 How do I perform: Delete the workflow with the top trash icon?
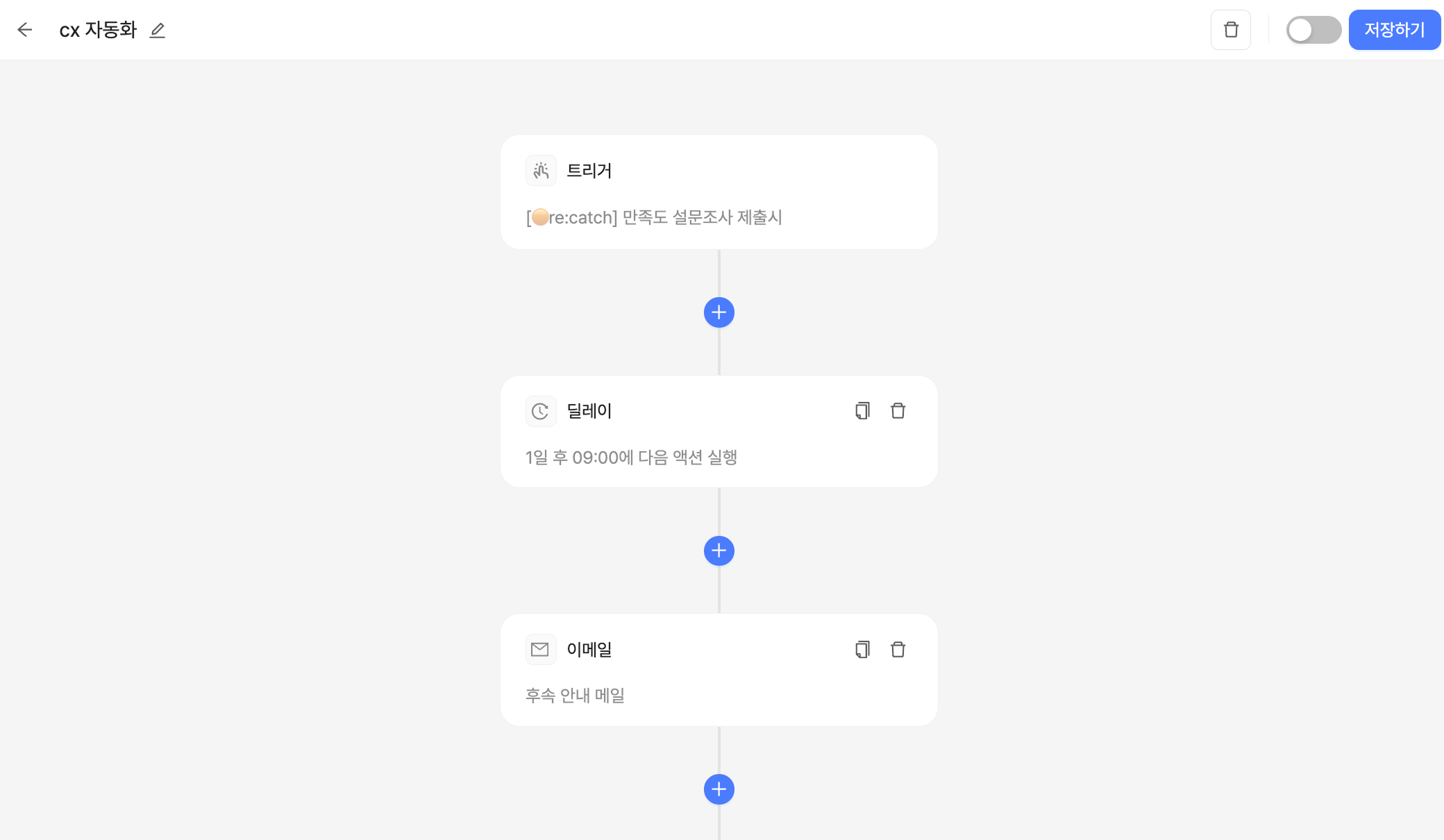point(1230,30)
